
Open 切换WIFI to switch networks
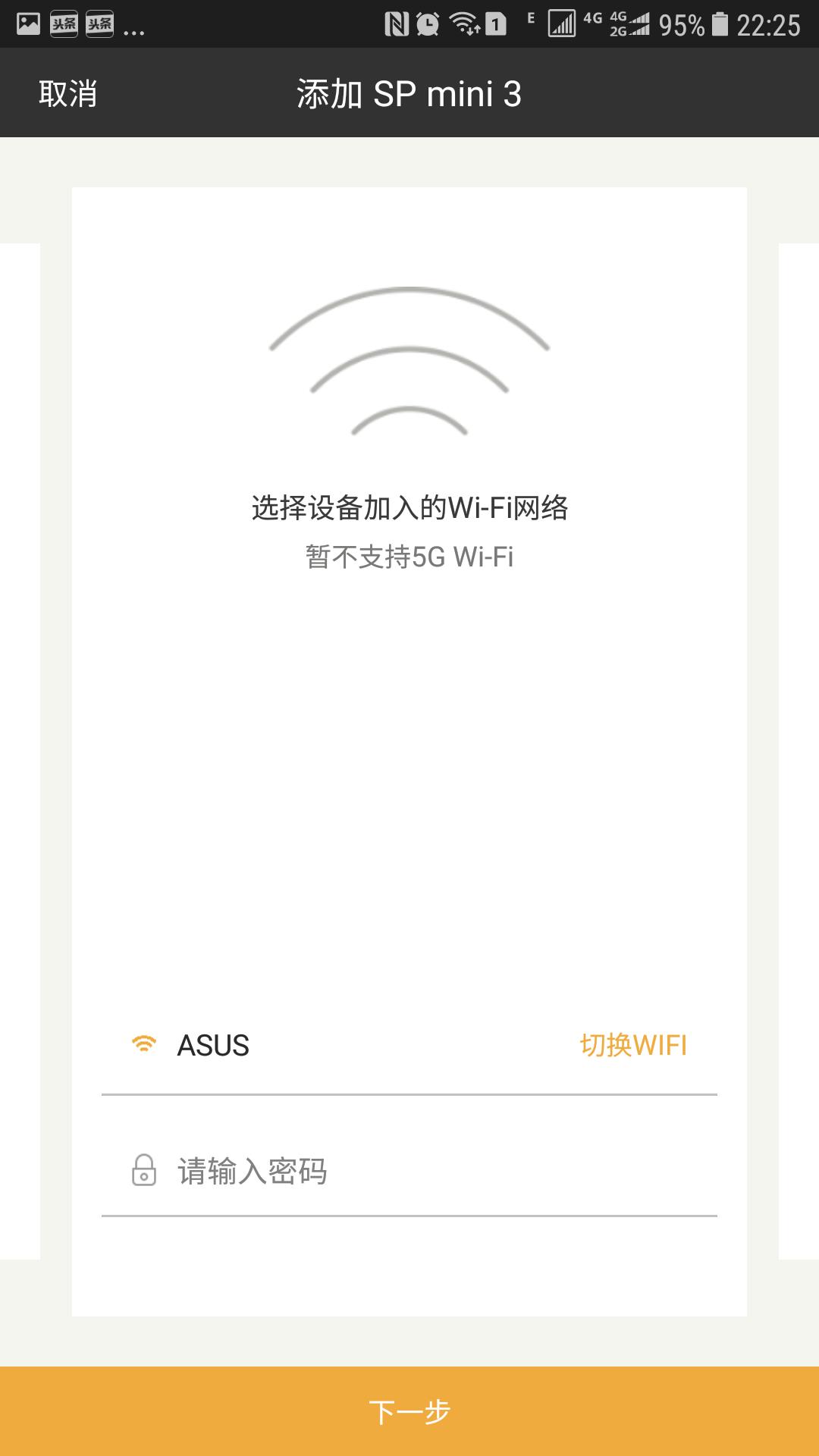click(635, 1045)
